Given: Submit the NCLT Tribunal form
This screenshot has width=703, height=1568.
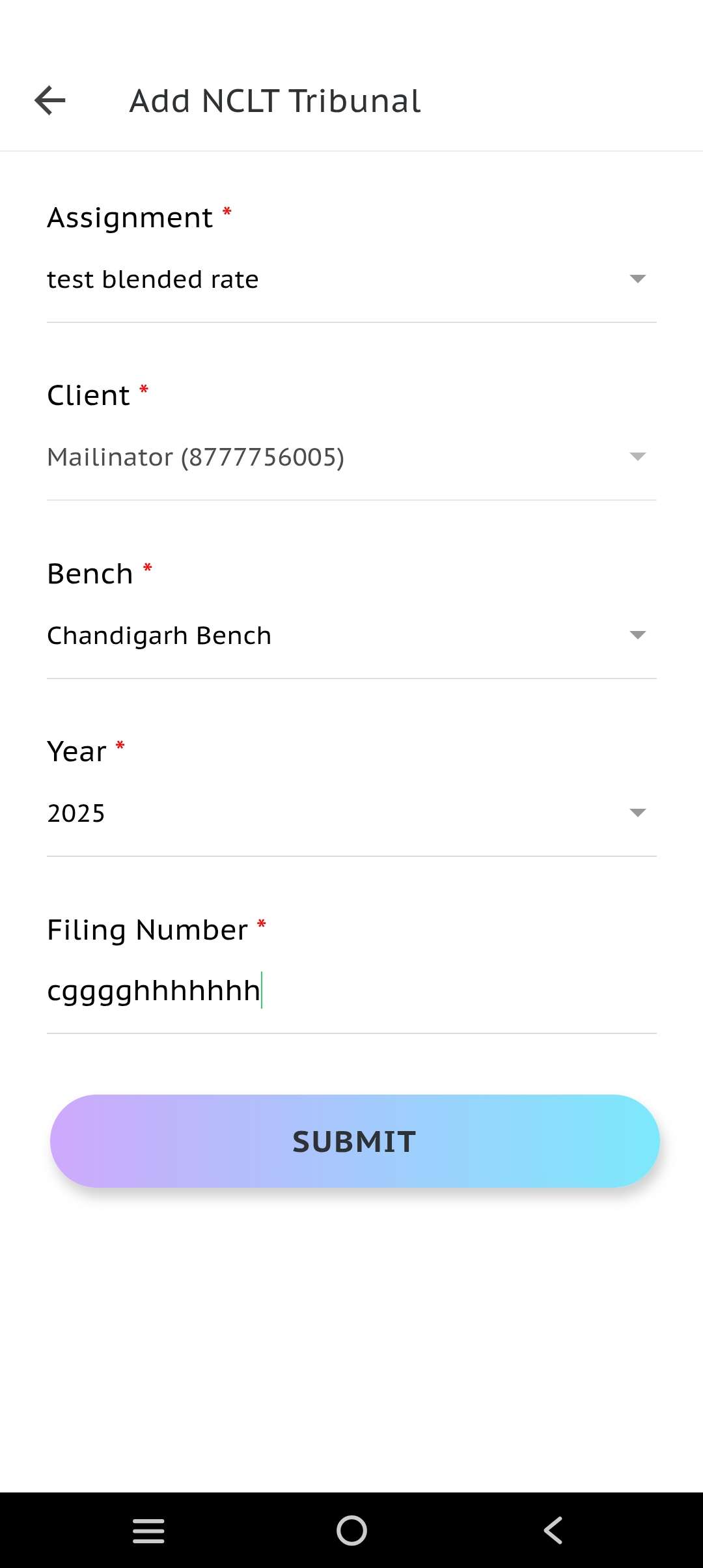Looking at the screenshot, I should pyautogui.click(x=355, y=1141).
